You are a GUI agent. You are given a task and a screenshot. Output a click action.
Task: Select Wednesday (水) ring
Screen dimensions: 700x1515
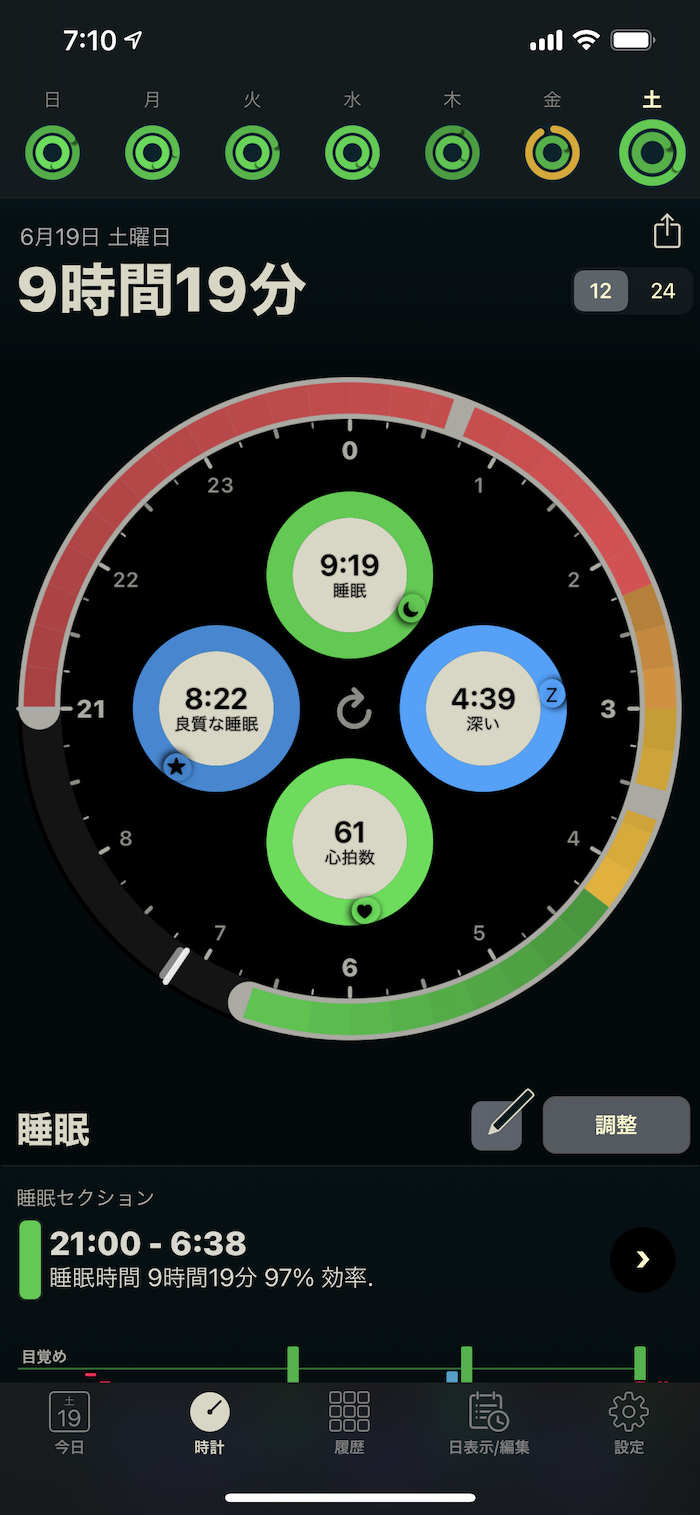(352, 153)
